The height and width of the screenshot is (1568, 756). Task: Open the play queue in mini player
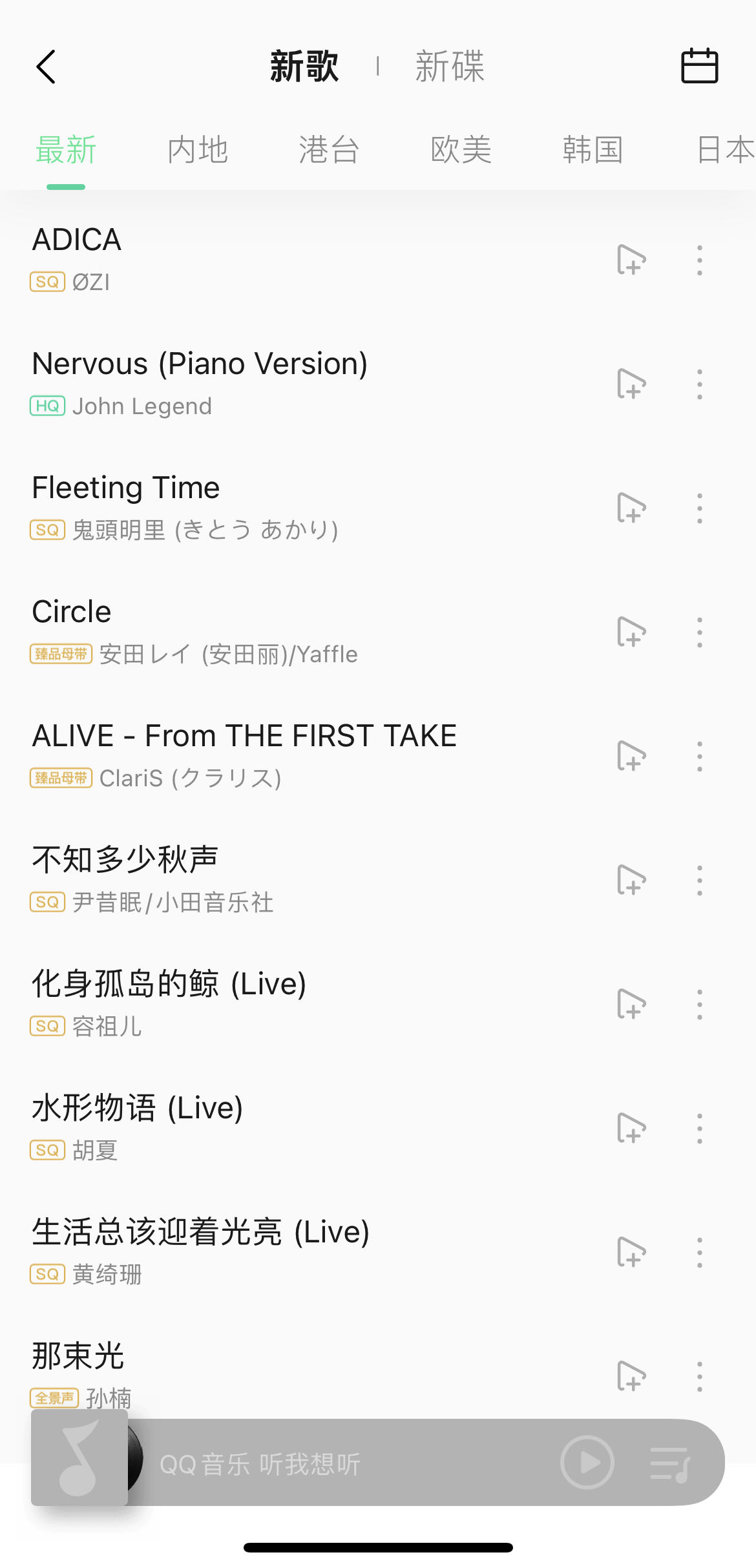point(670,1463)
